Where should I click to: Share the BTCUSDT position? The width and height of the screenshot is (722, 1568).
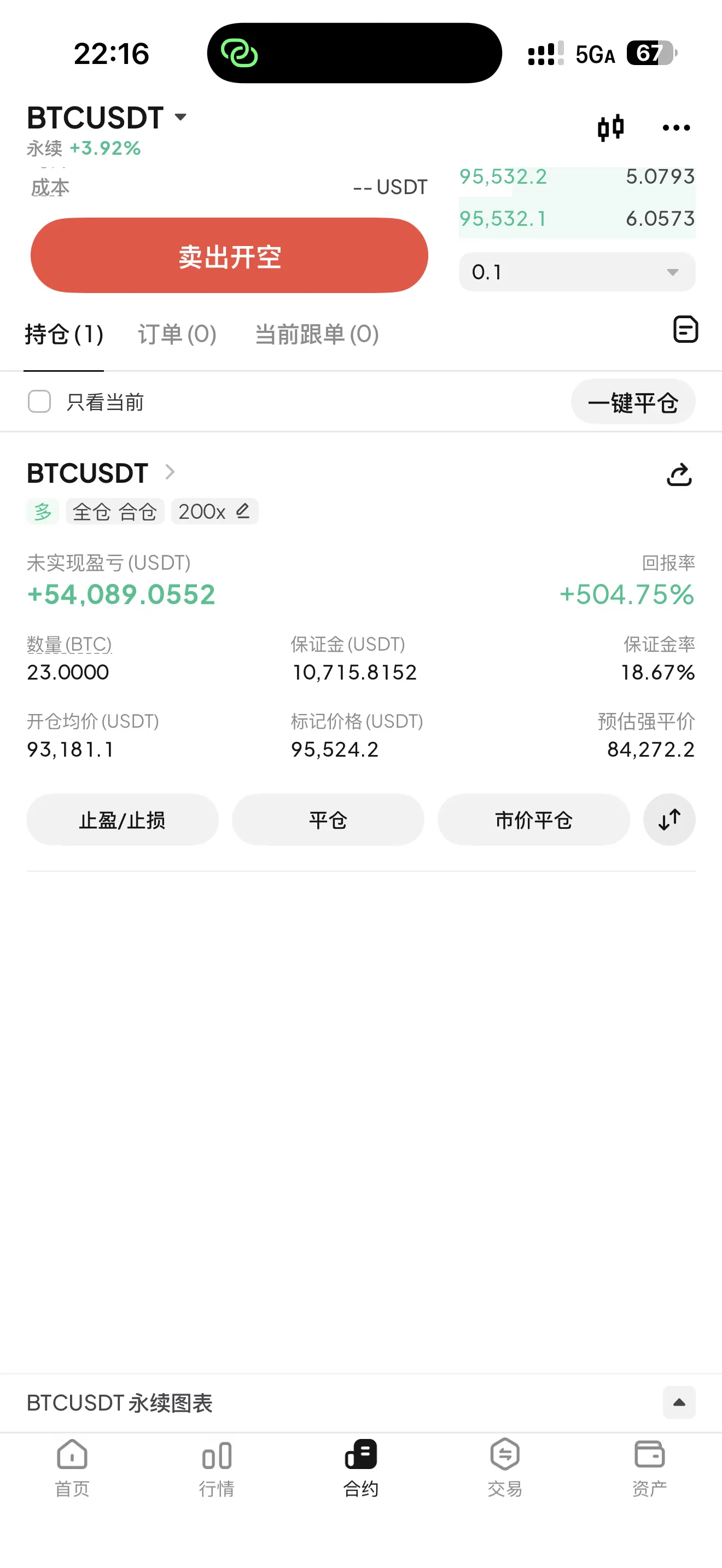679,475
